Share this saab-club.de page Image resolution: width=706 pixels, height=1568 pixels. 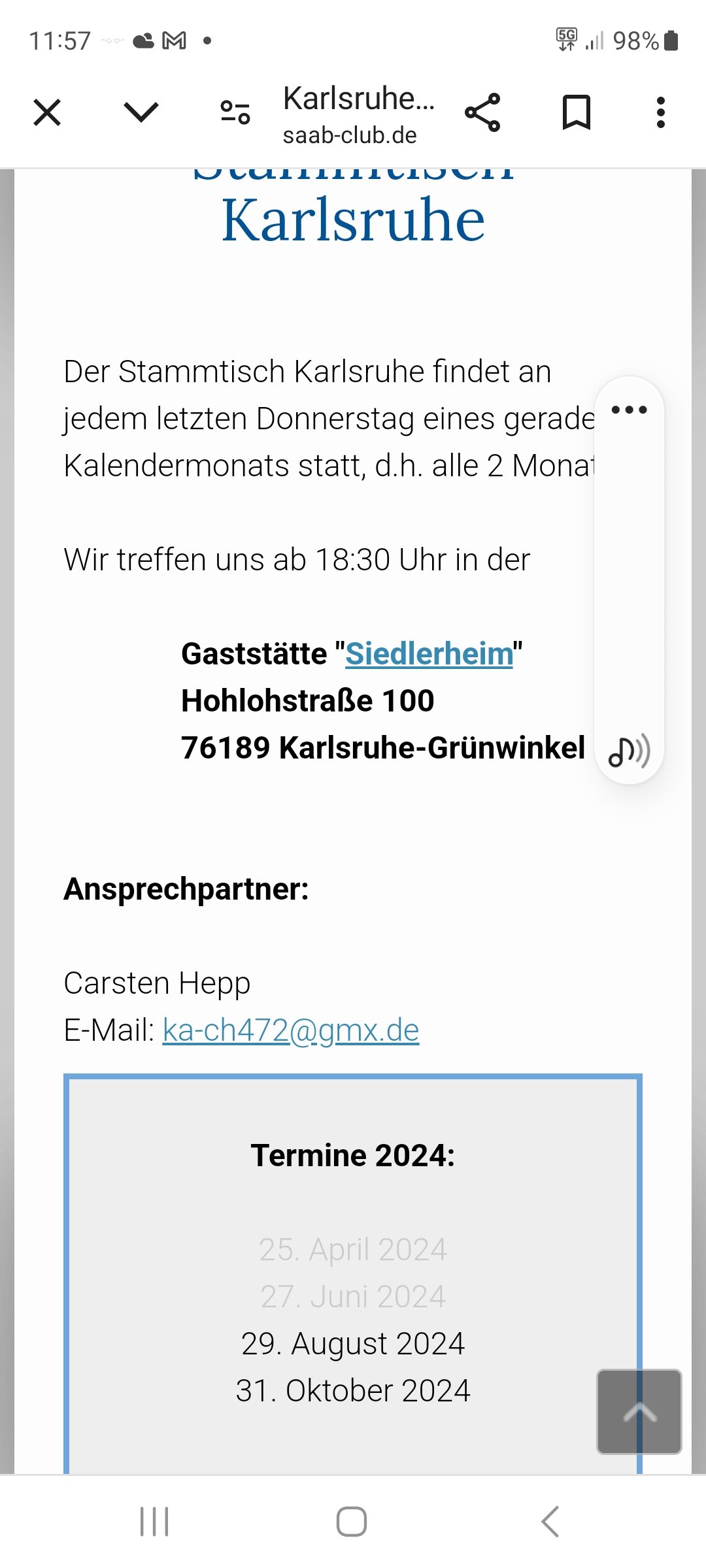pyautogui.click(x=482, y=112)
